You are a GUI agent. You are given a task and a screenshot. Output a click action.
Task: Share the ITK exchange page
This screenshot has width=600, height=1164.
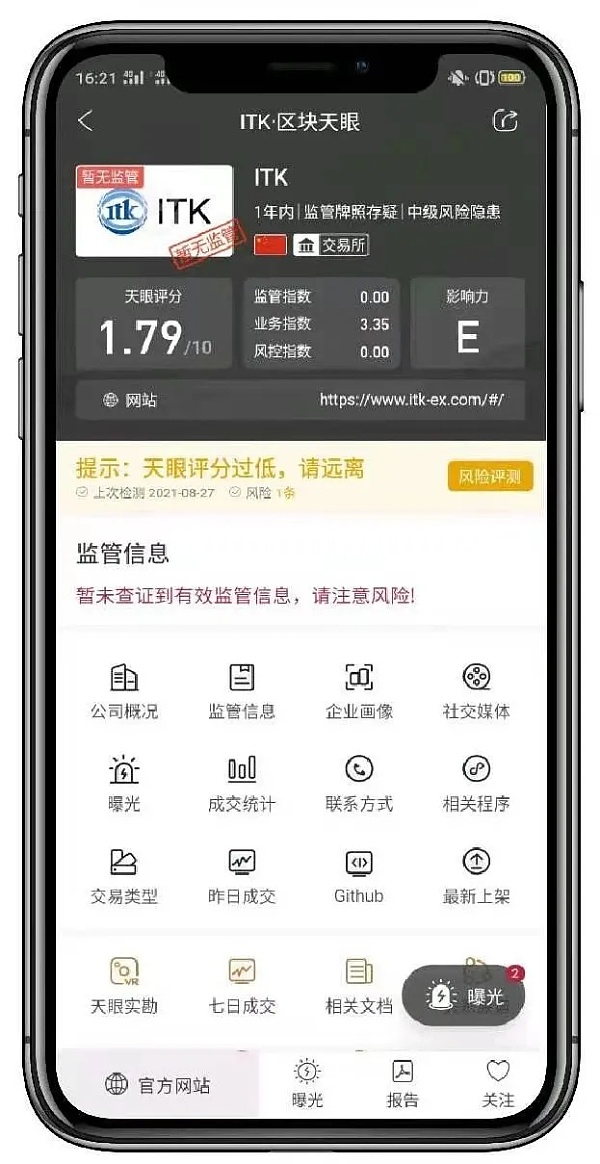506,121
